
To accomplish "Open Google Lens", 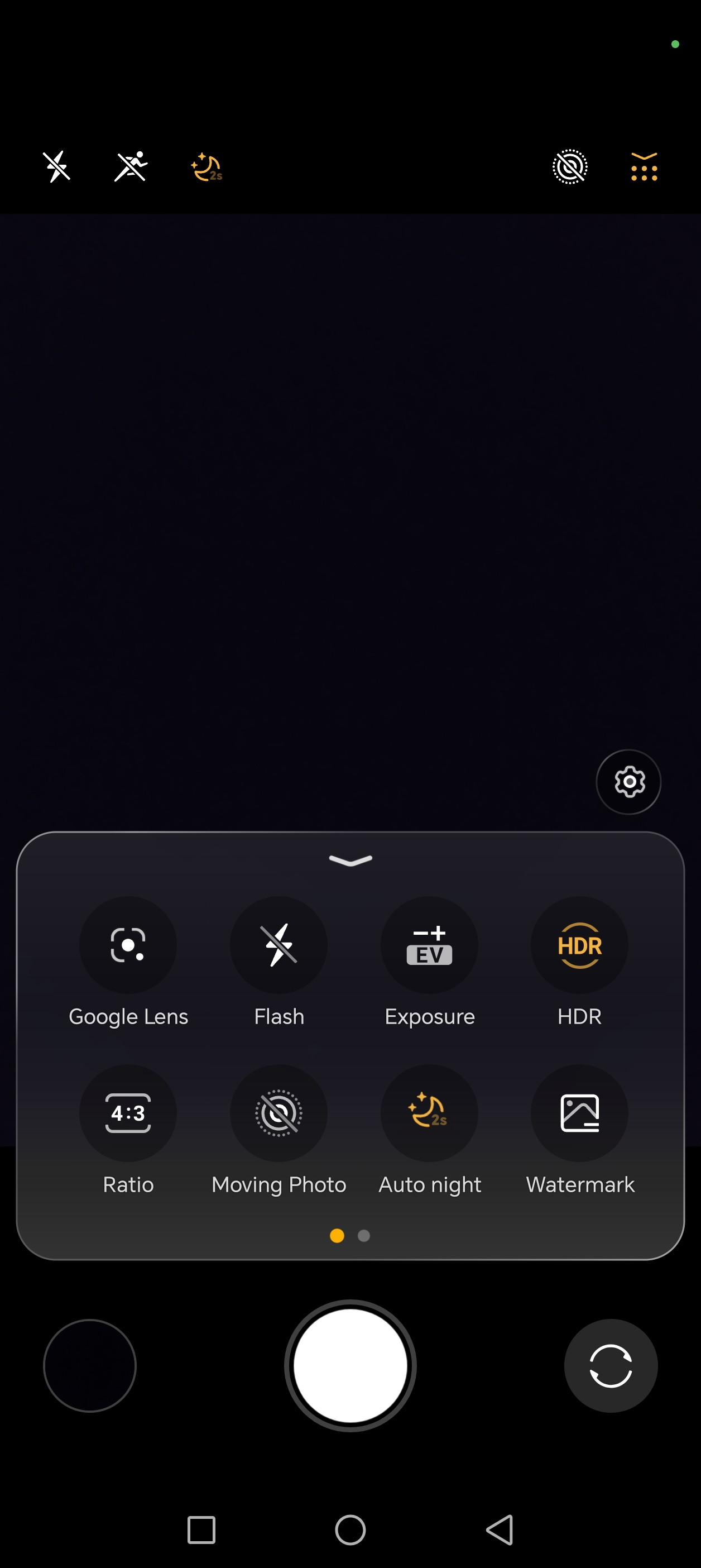I will pos(128,945).
